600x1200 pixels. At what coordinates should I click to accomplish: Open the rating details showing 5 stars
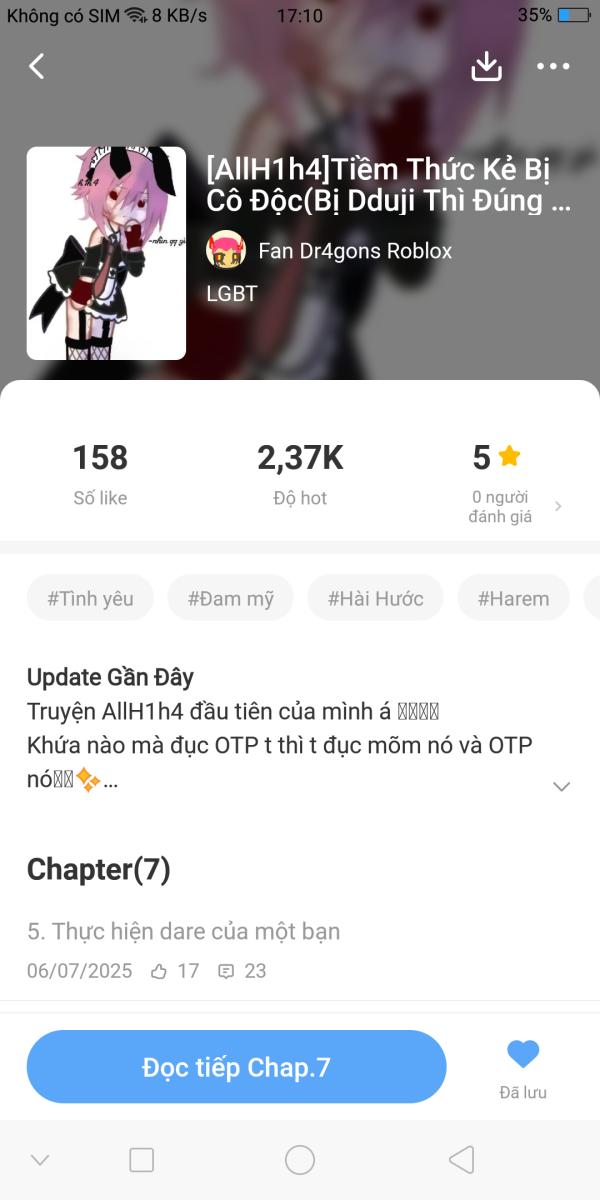point(510,482)
